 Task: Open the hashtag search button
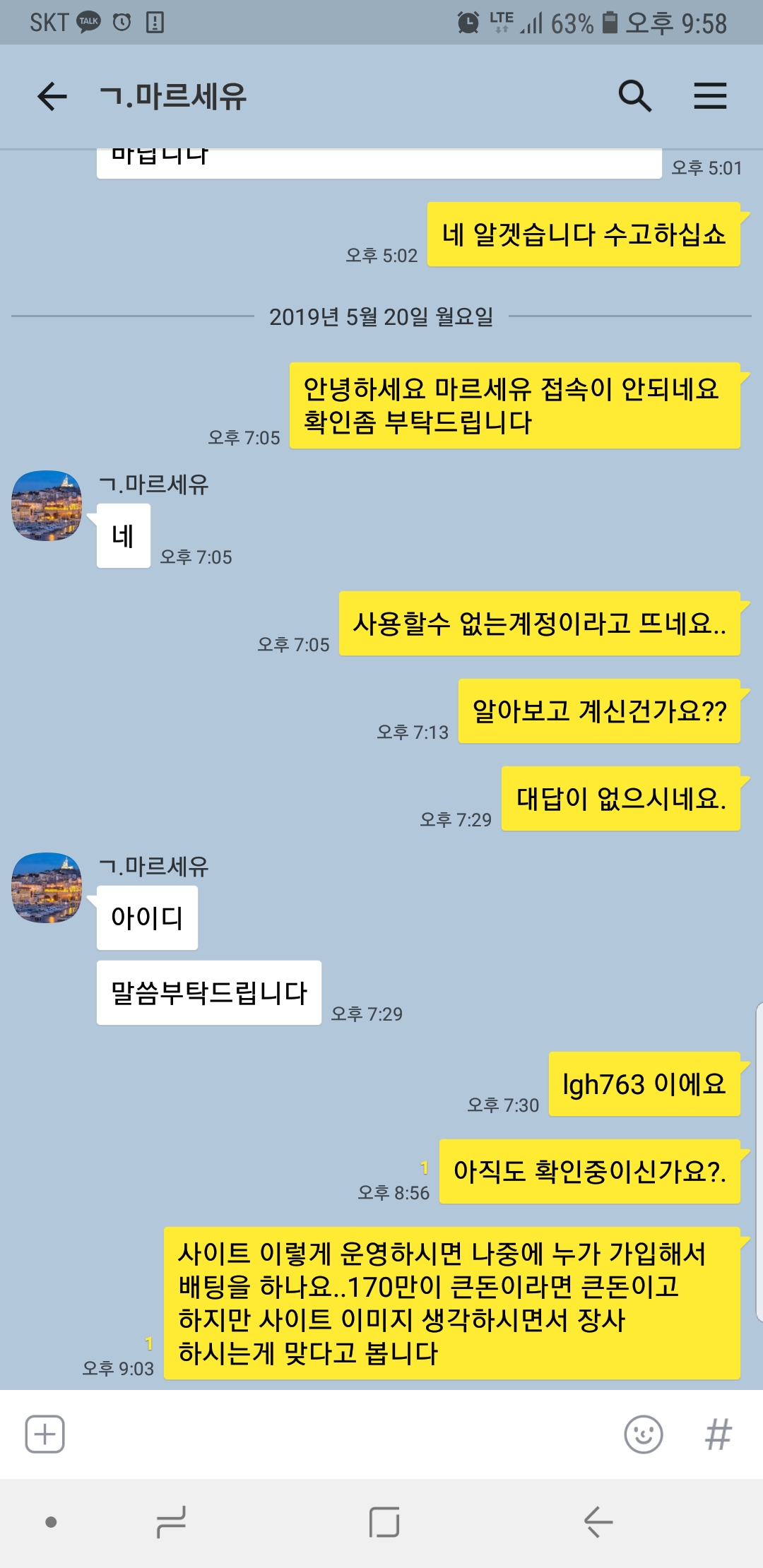pos(718,1435)
